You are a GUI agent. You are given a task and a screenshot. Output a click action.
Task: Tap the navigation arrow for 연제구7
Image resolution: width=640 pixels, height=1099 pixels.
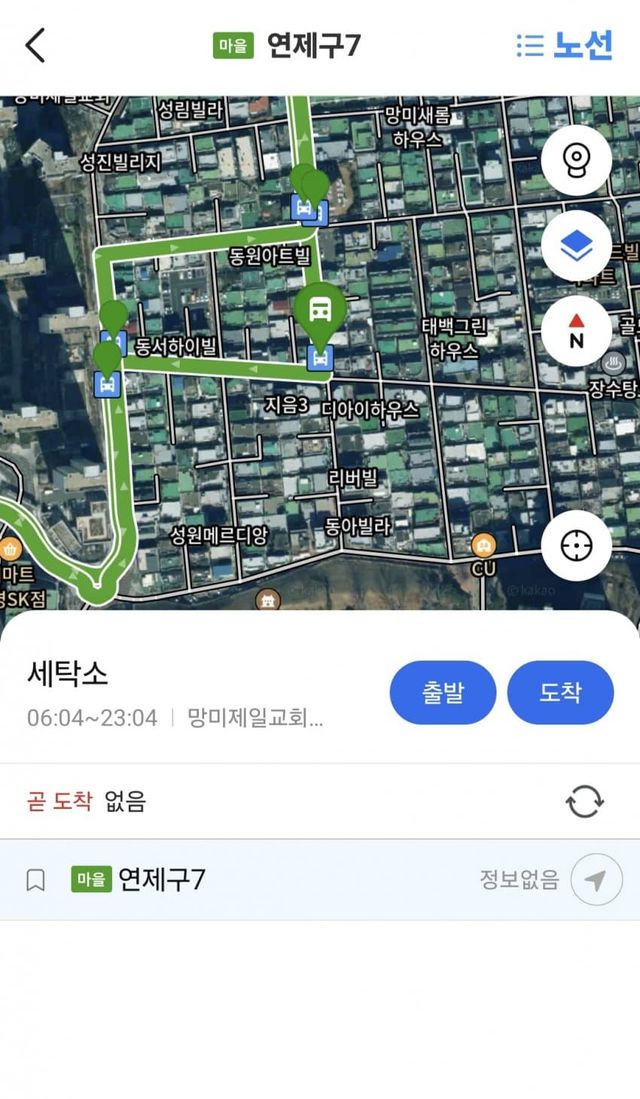coord(596,880)
